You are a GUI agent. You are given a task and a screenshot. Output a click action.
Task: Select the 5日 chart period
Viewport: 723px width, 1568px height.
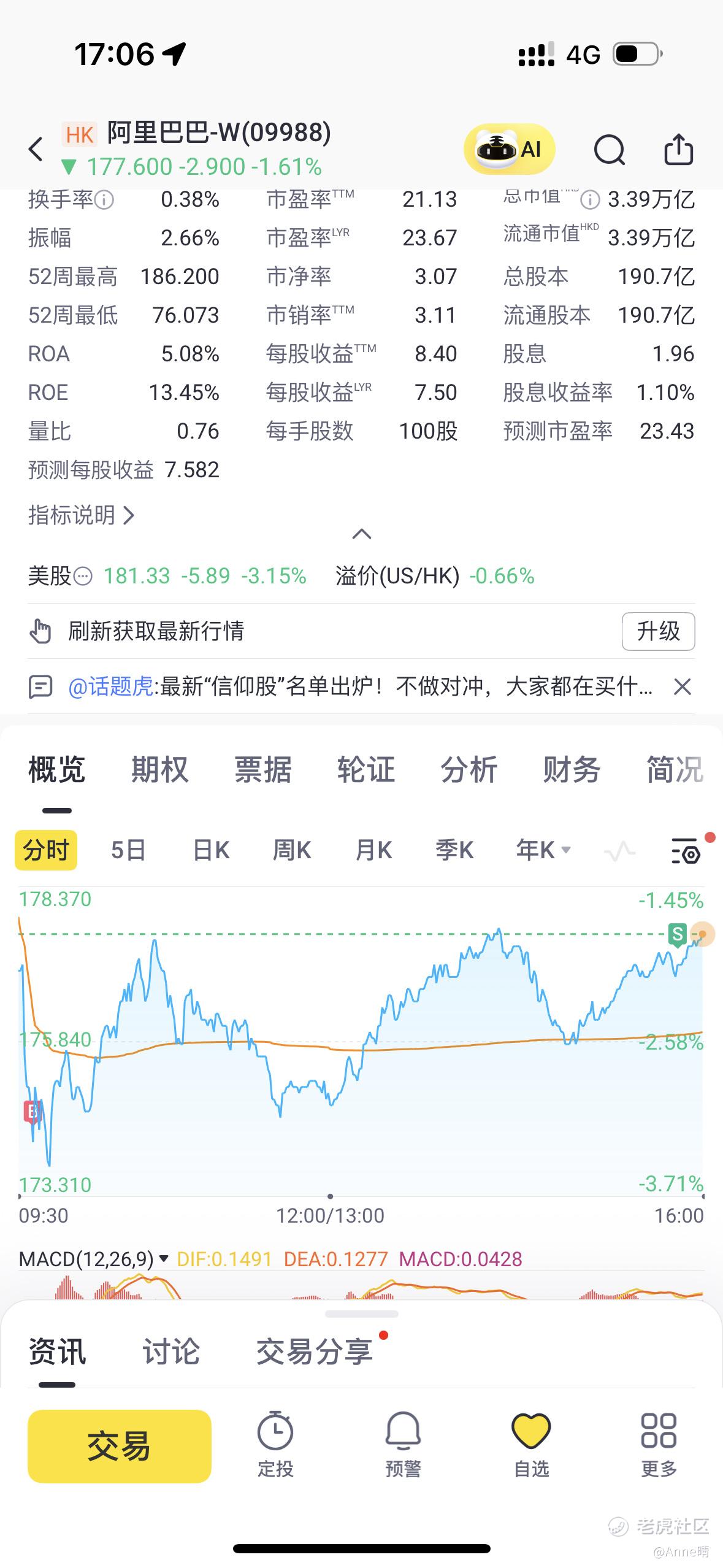pos(128,850)
